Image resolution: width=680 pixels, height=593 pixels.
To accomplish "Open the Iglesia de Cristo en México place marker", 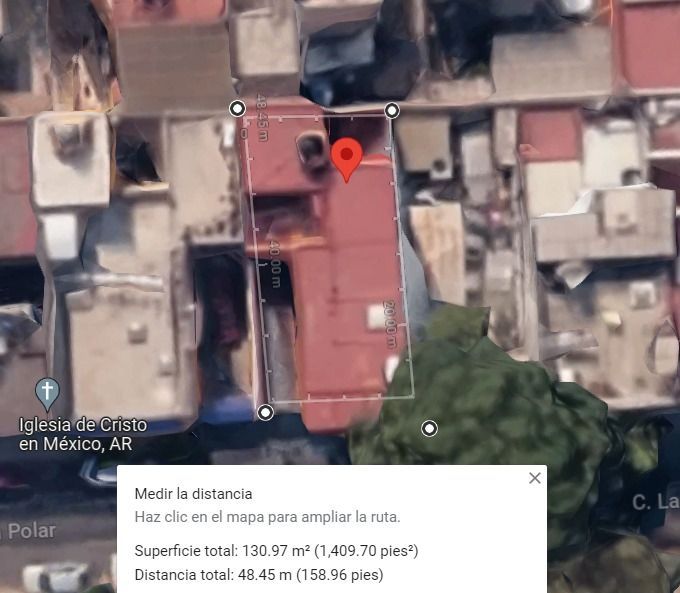I will 47,394.
